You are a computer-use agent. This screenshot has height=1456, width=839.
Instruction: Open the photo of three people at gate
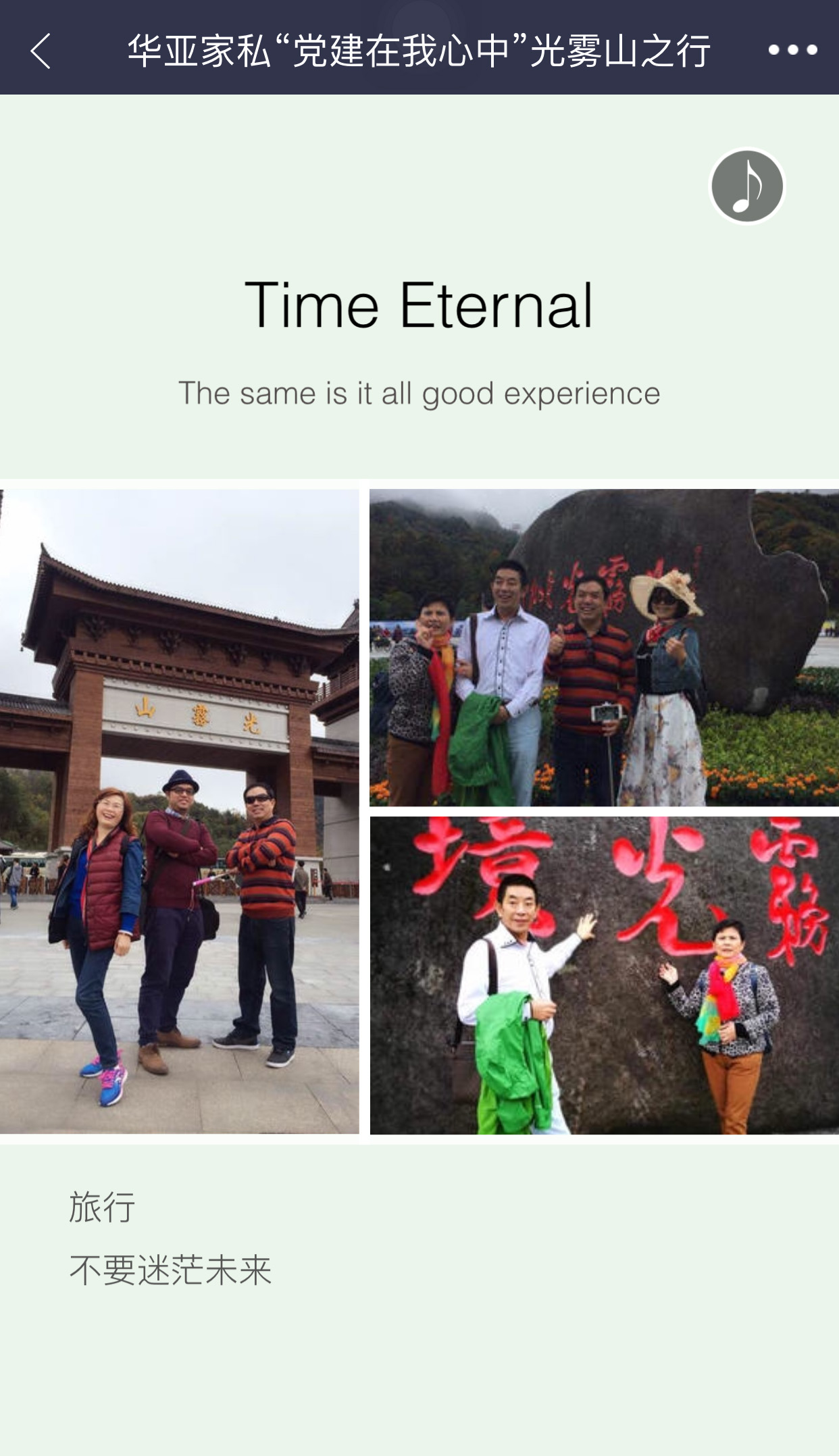(x=179, y=811)
